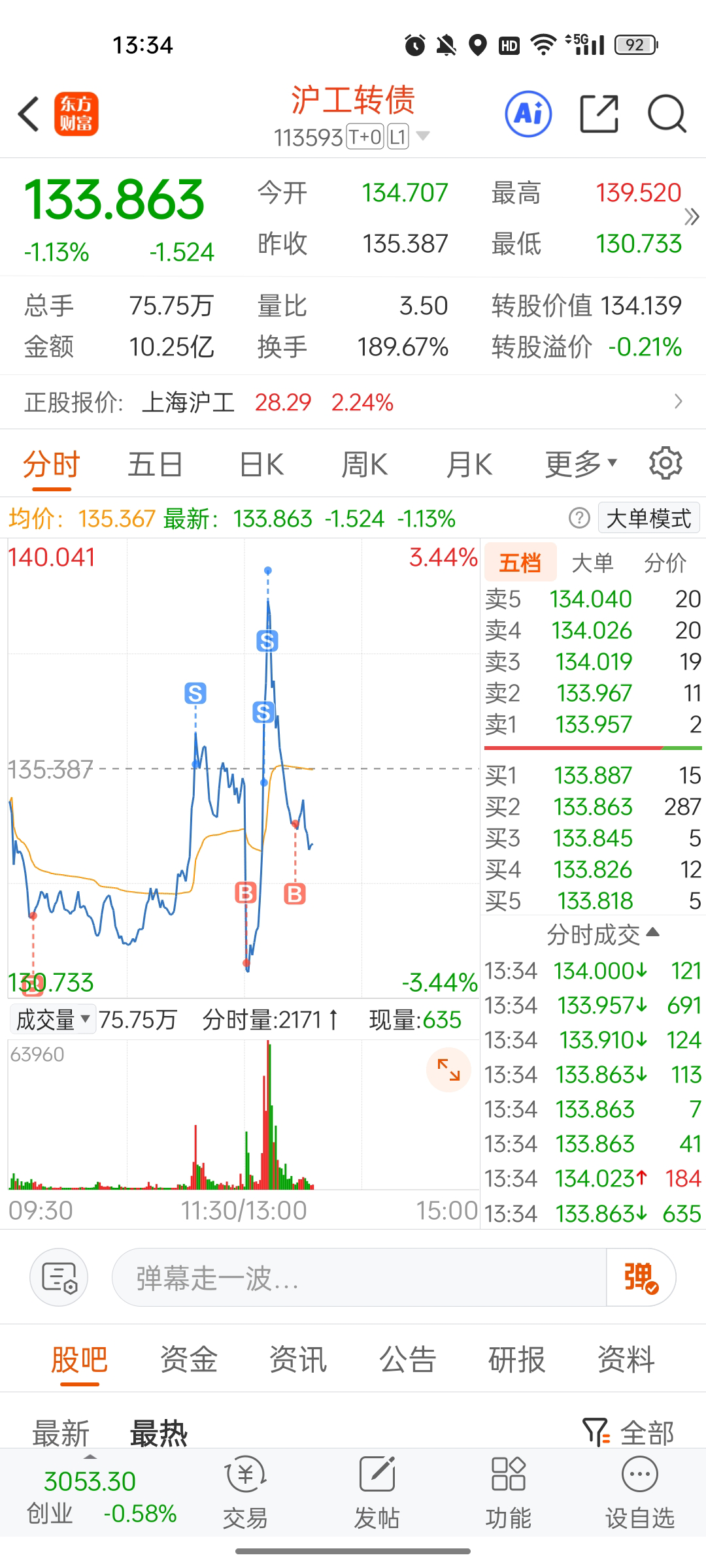Share this bond page
706x1568 pixels.
pos(599,114)
